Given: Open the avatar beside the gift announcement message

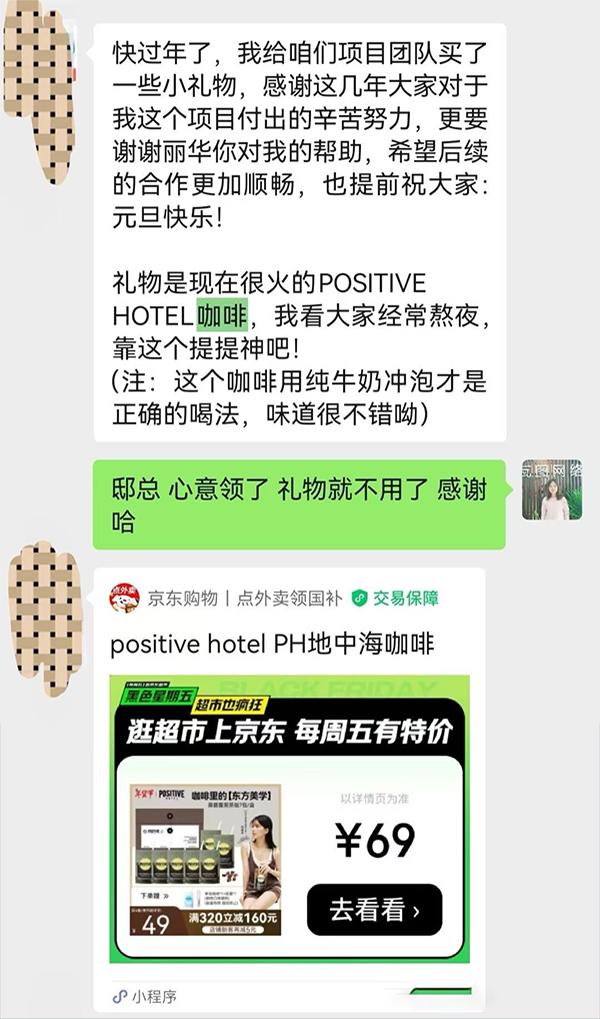Looking at the screenshot, I should [x=40, y=91].
